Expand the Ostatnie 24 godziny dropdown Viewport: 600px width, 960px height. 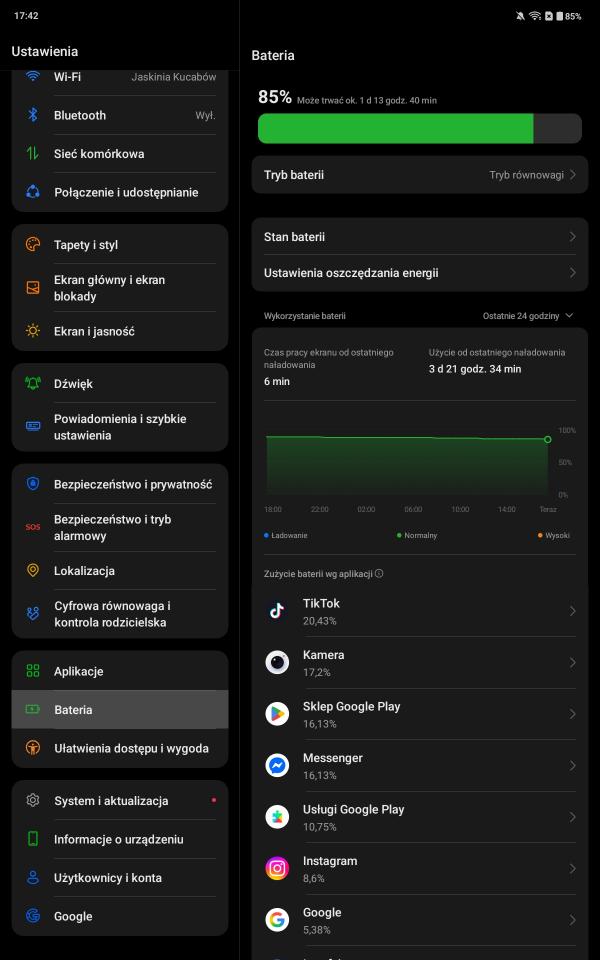[x=528, y=316]
